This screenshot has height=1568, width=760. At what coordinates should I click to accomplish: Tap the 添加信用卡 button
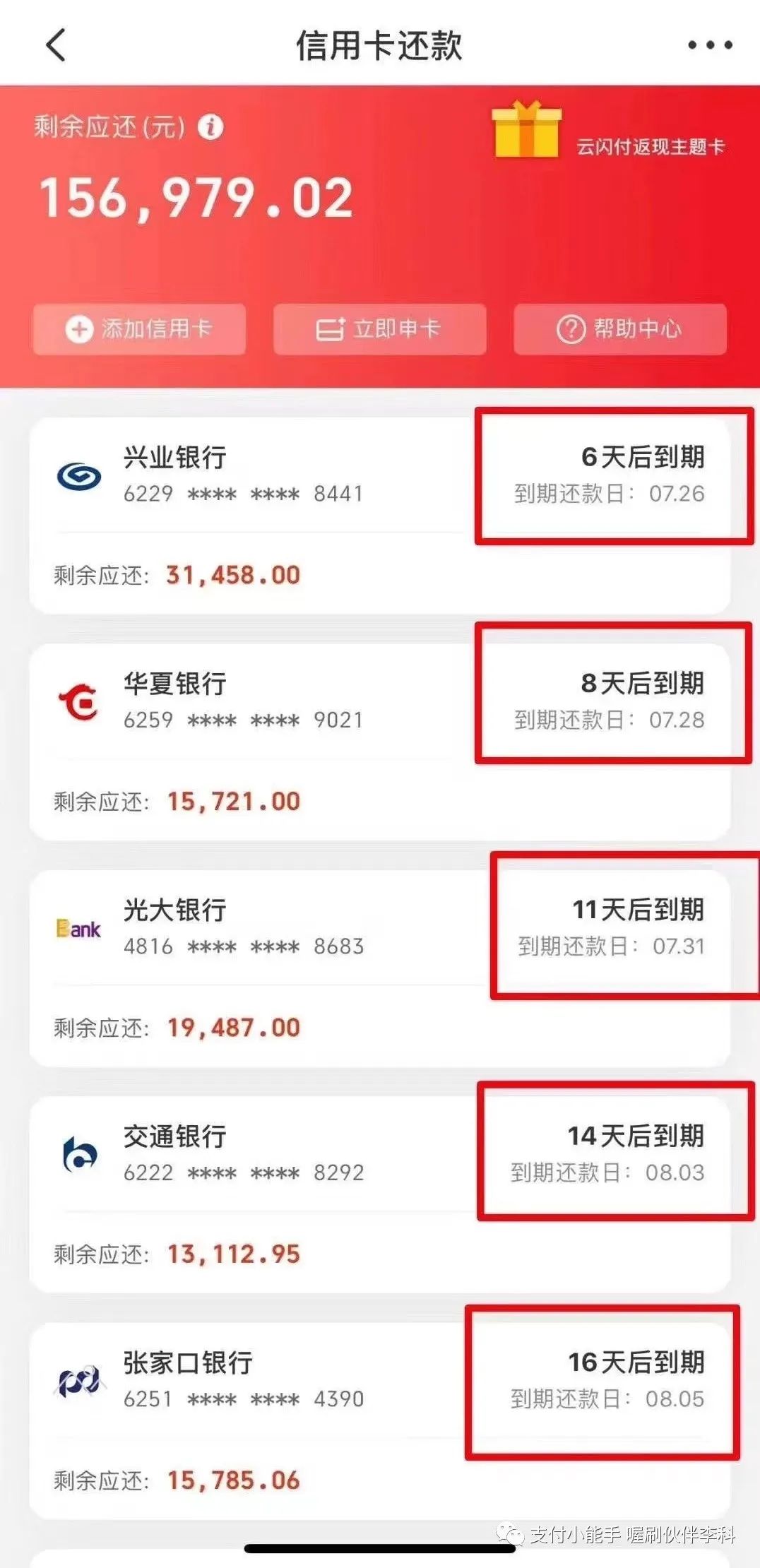click(138, 329)
